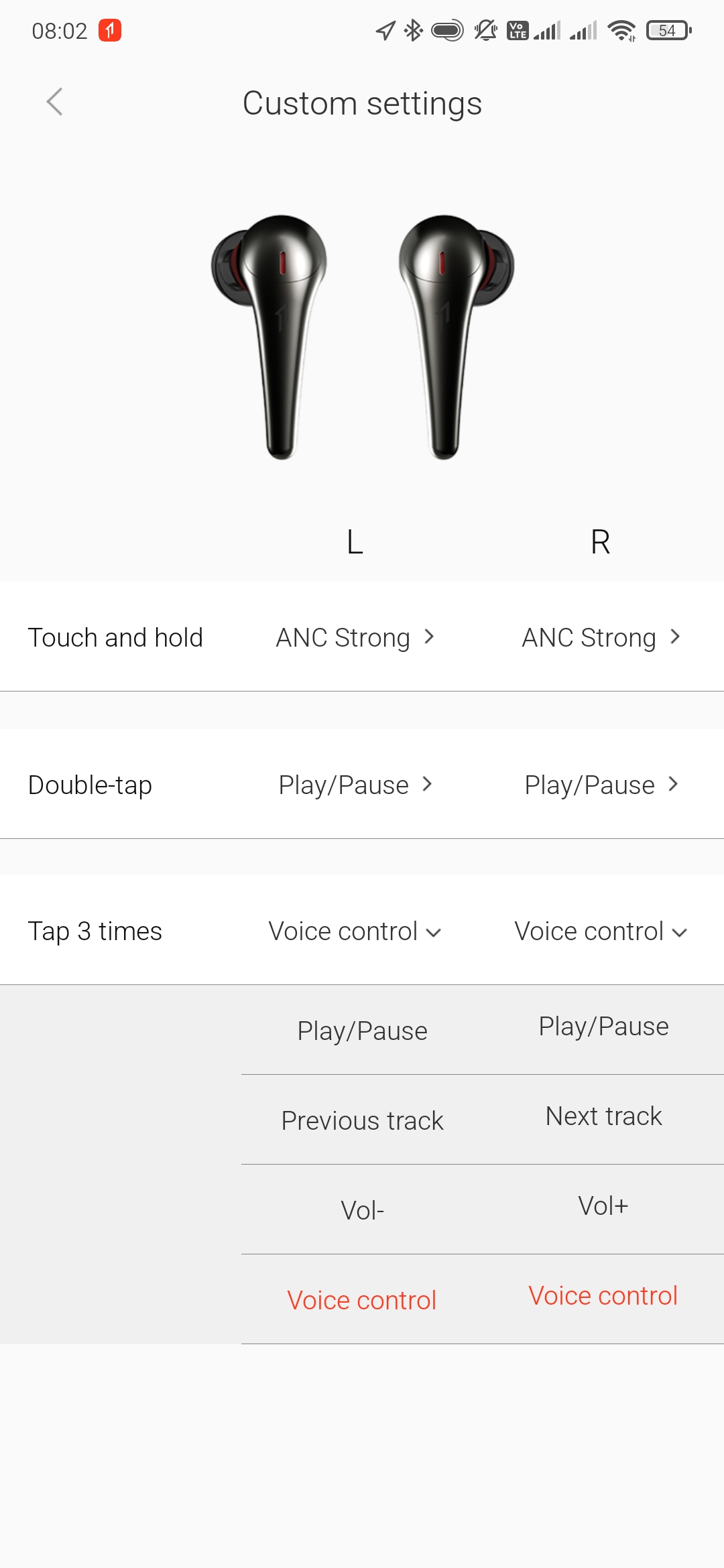Select Play/Pause for left triple tap
Viewport: 724px width, 1568px height.
[x=362, y=1031]
